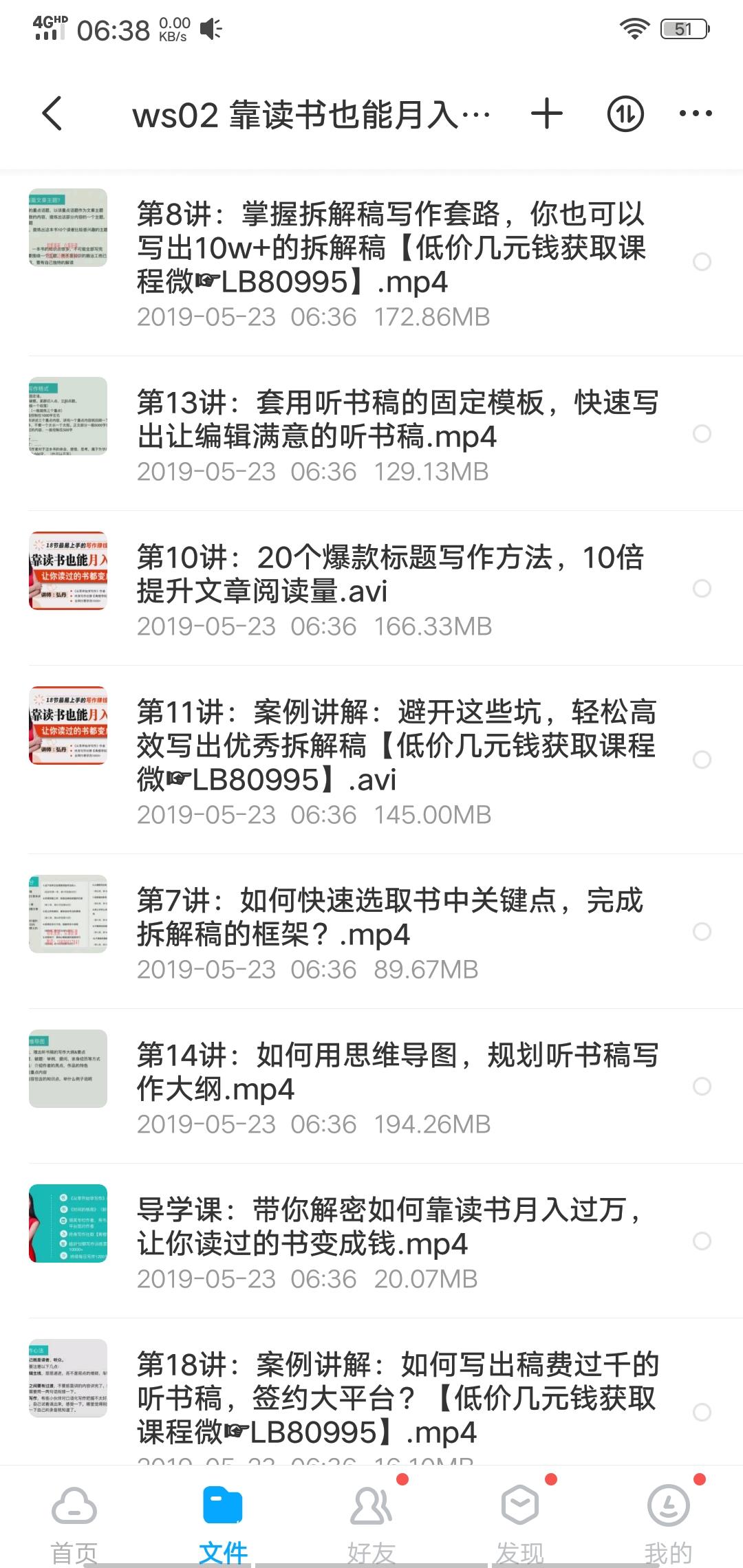Open the 第18讲 稿费过千 video

397,1397
